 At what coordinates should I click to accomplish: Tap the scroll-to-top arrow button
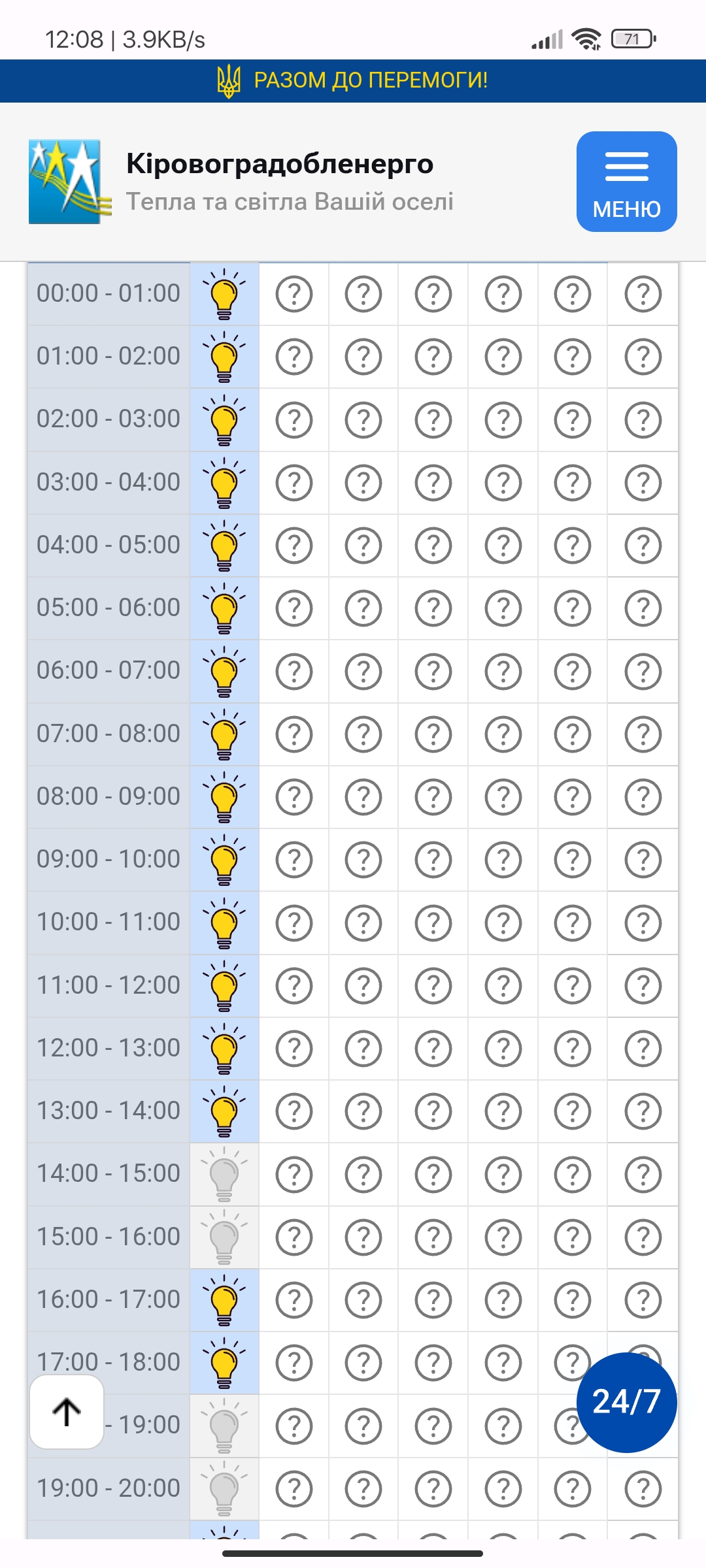tap(67, 1412)
